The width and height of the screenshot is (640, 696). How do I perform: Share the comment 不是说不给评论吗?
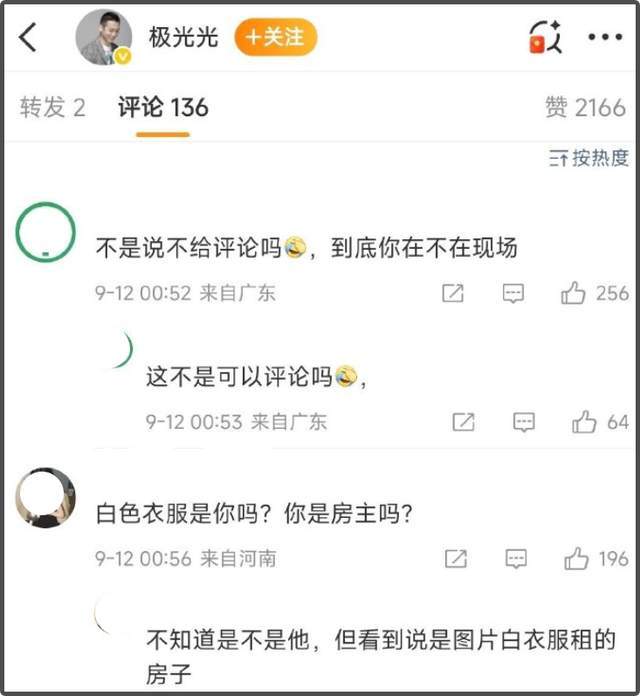(453, 293)
